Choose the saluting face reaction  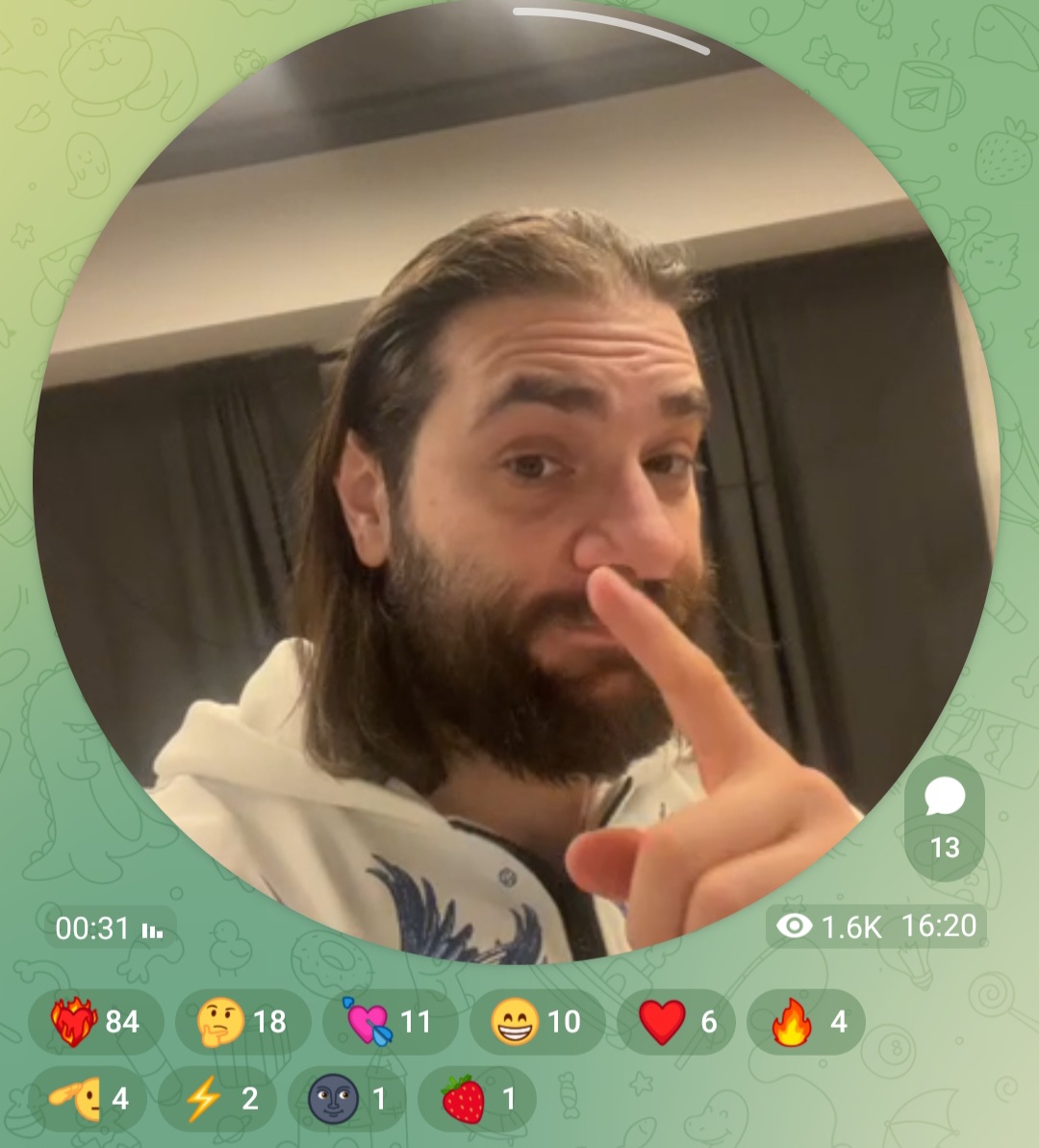tap(88, 1098)
